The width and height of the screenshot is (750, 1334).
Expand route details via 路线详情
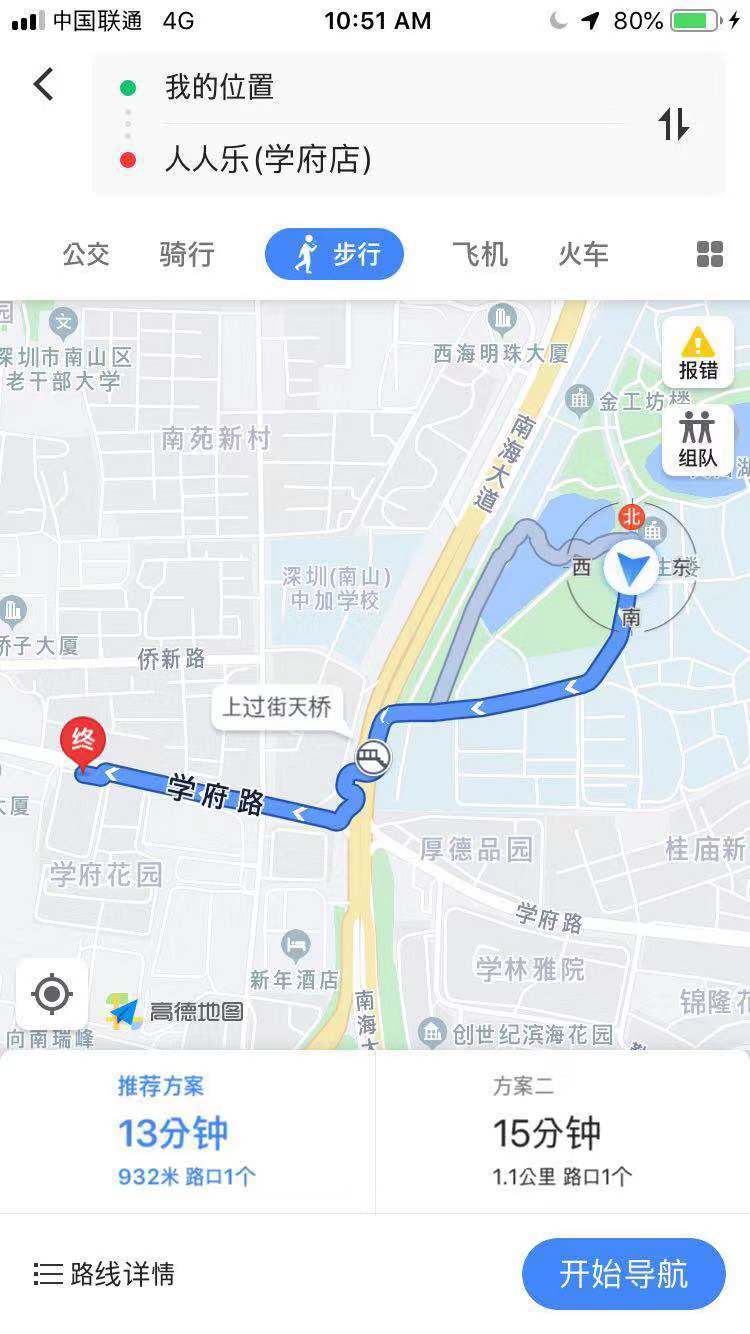point(106,1274)
